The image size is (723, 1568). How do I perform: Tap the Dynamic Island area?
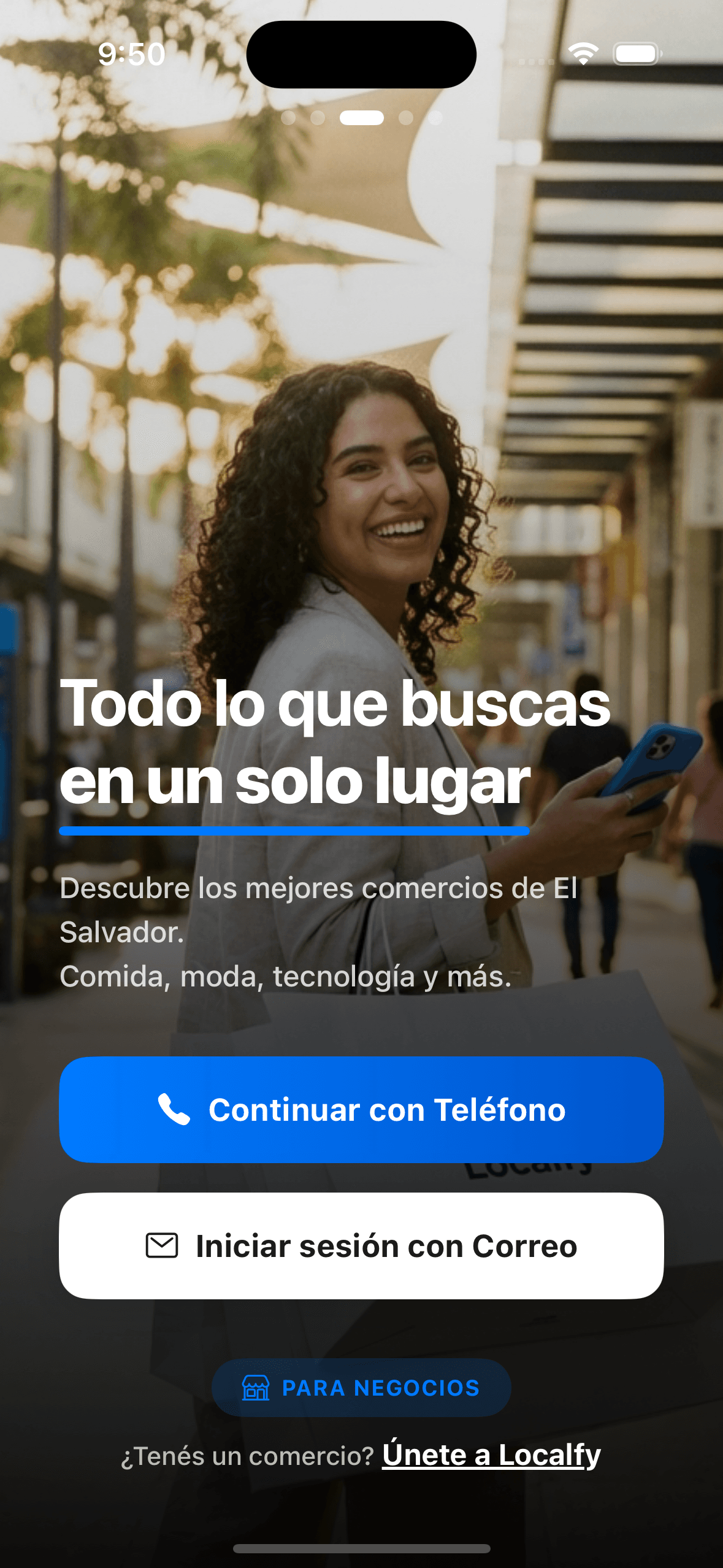click(361, 54)
